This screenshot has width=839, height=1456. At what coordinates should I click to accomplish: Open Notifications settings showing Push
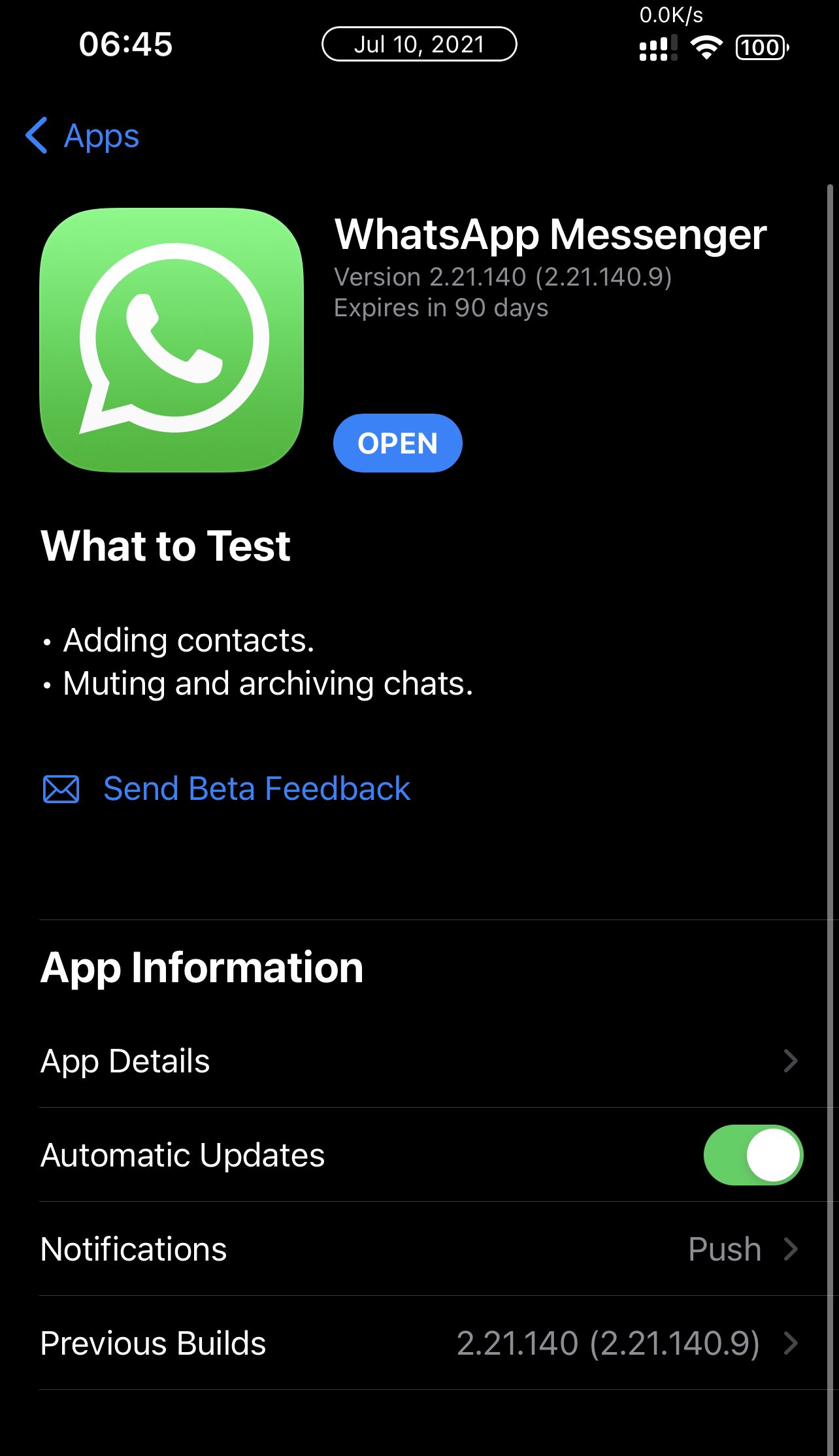click(x=419, y=1249)
